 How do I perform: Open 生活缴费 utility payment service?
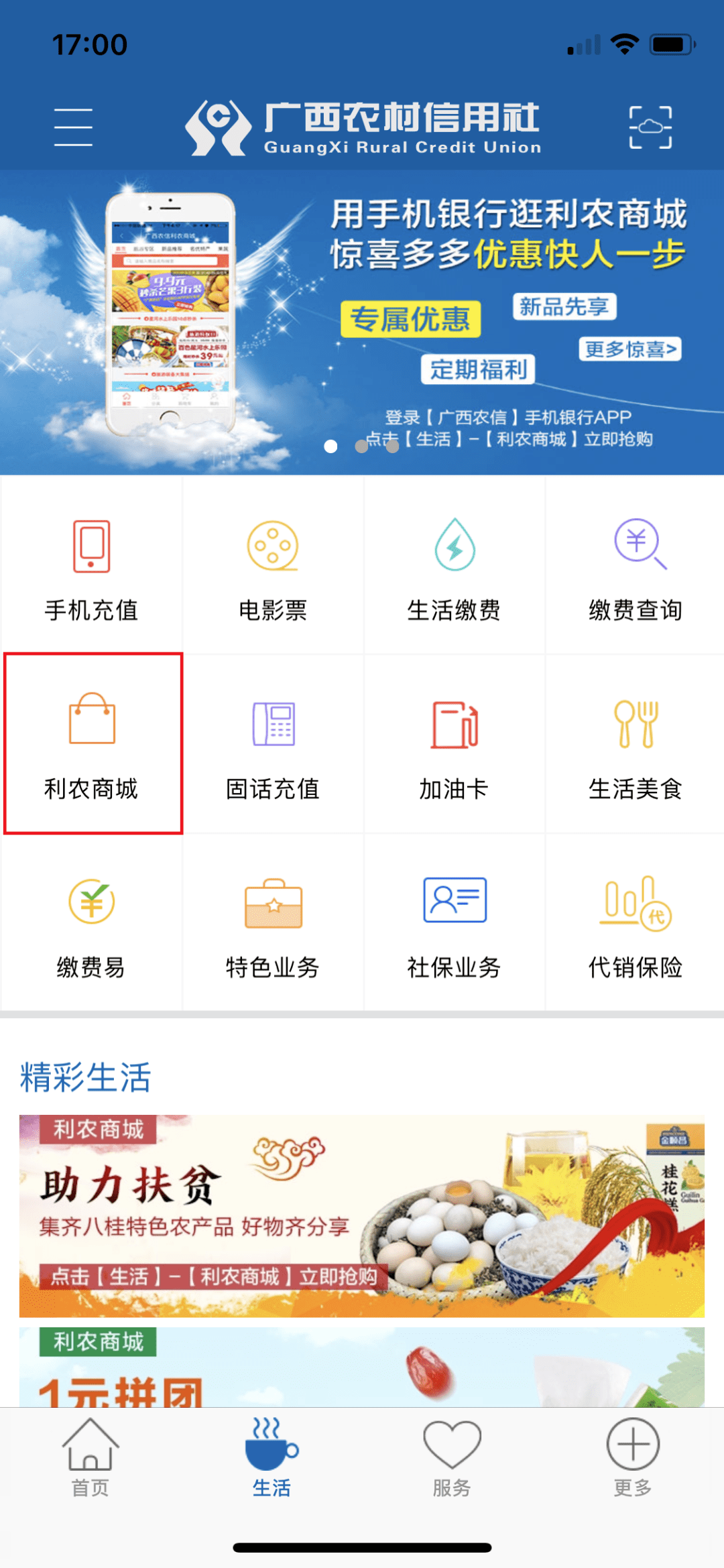454,570
